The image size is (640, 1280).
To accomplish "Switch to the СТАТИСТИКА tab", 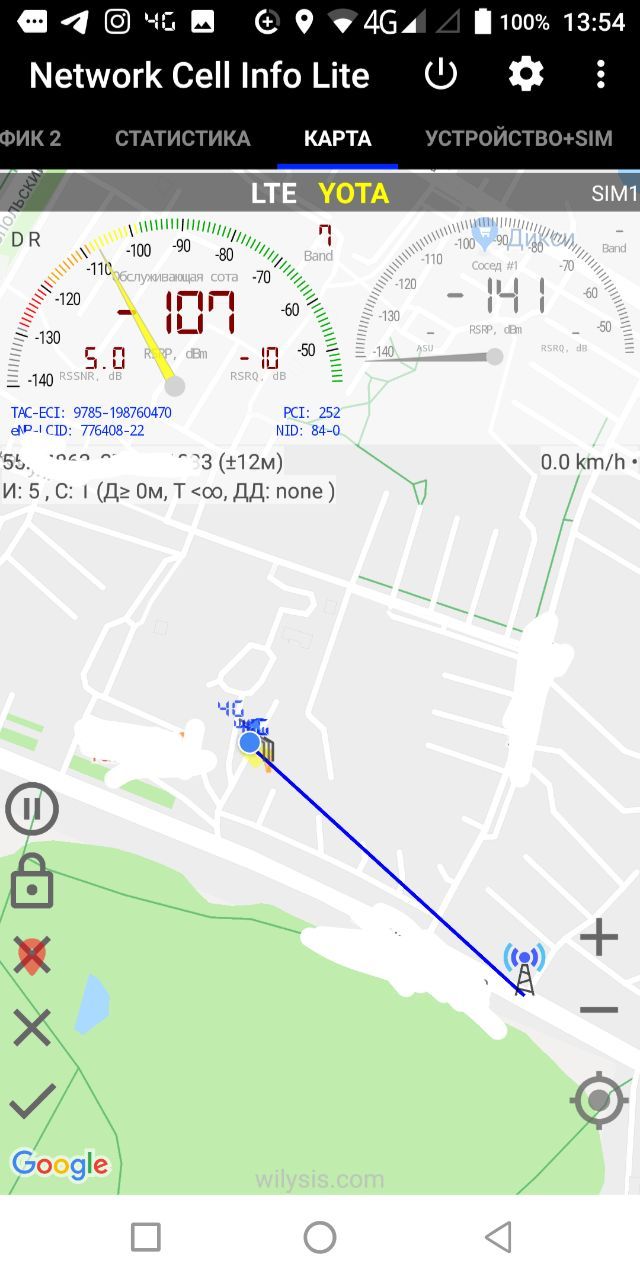I will click(183, 139).
